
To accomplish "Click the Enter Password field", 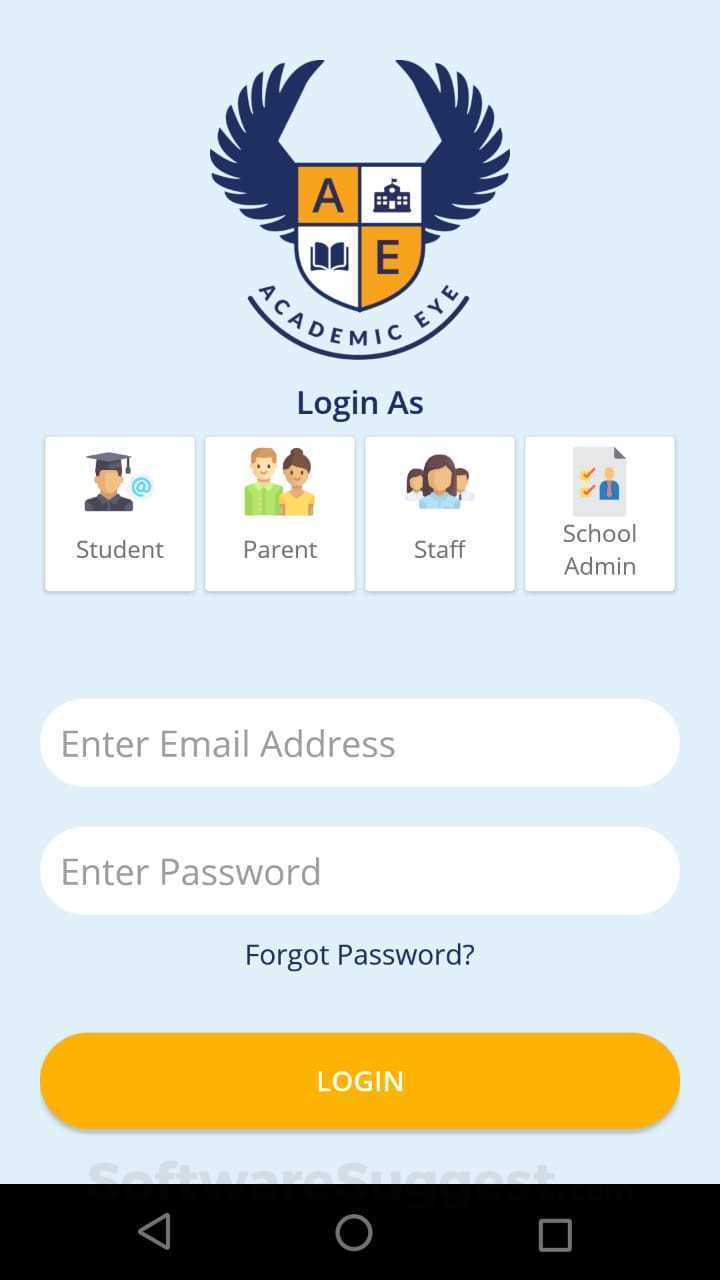I will [359, 870].
